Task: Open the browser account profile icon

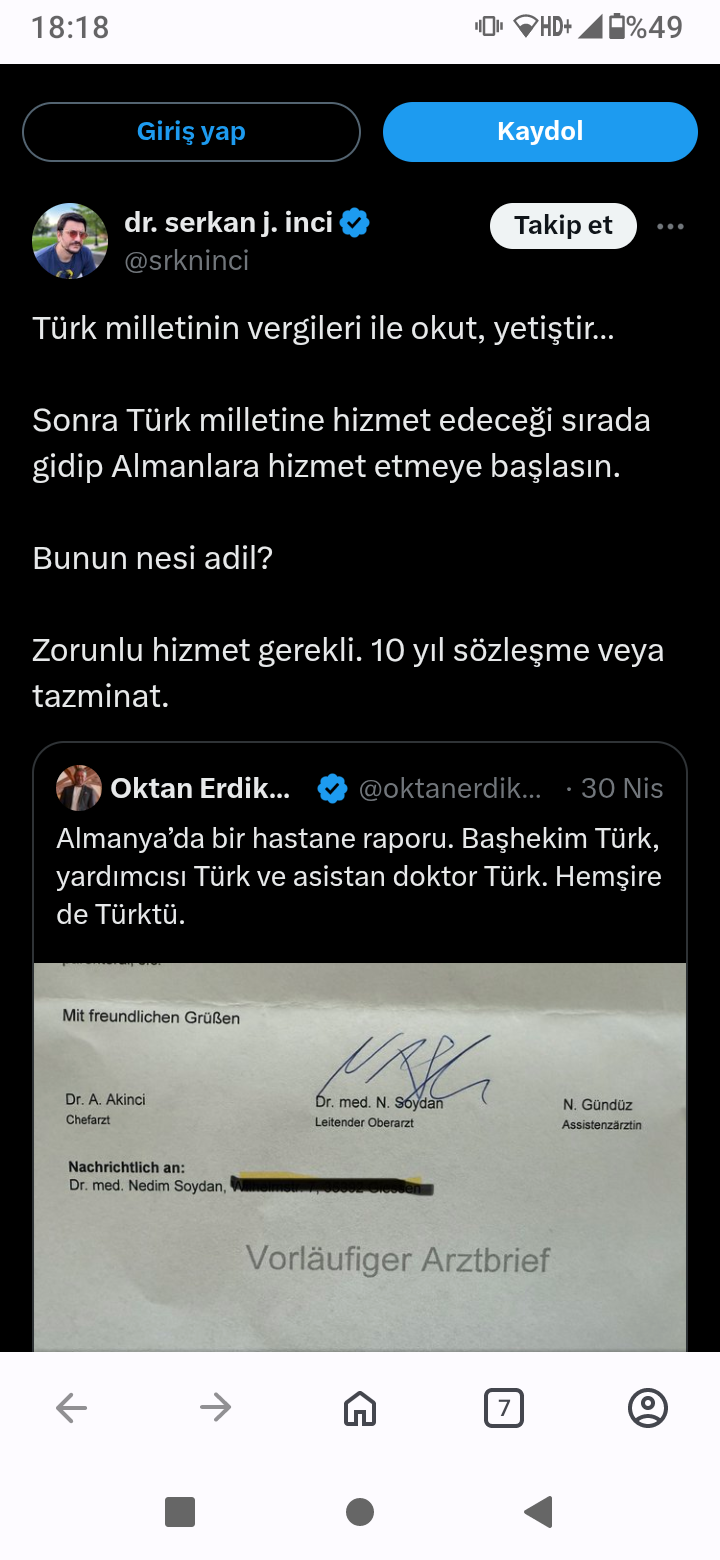Action: (x=648, y=1408)
